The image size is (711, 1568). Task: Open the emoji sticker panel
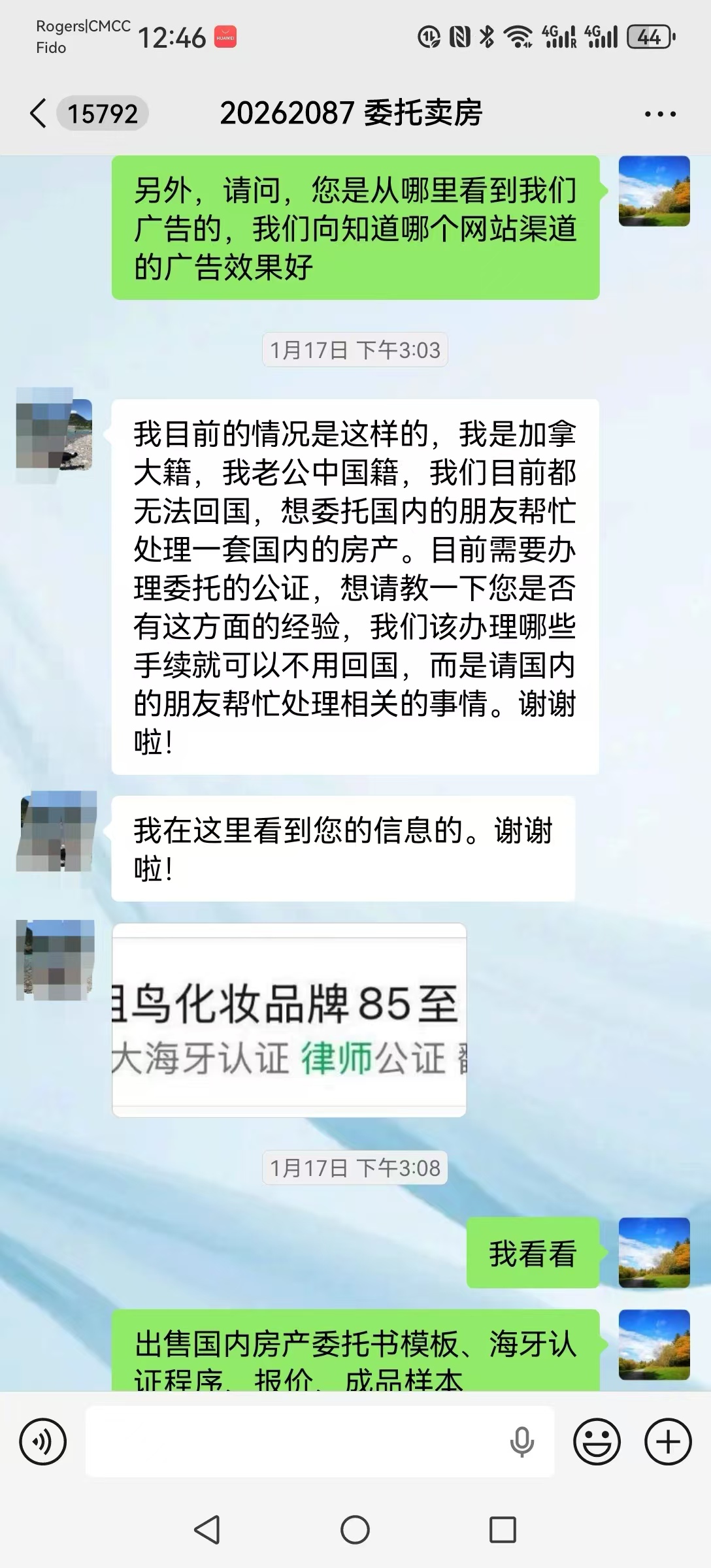click(x=597, y=1441)
